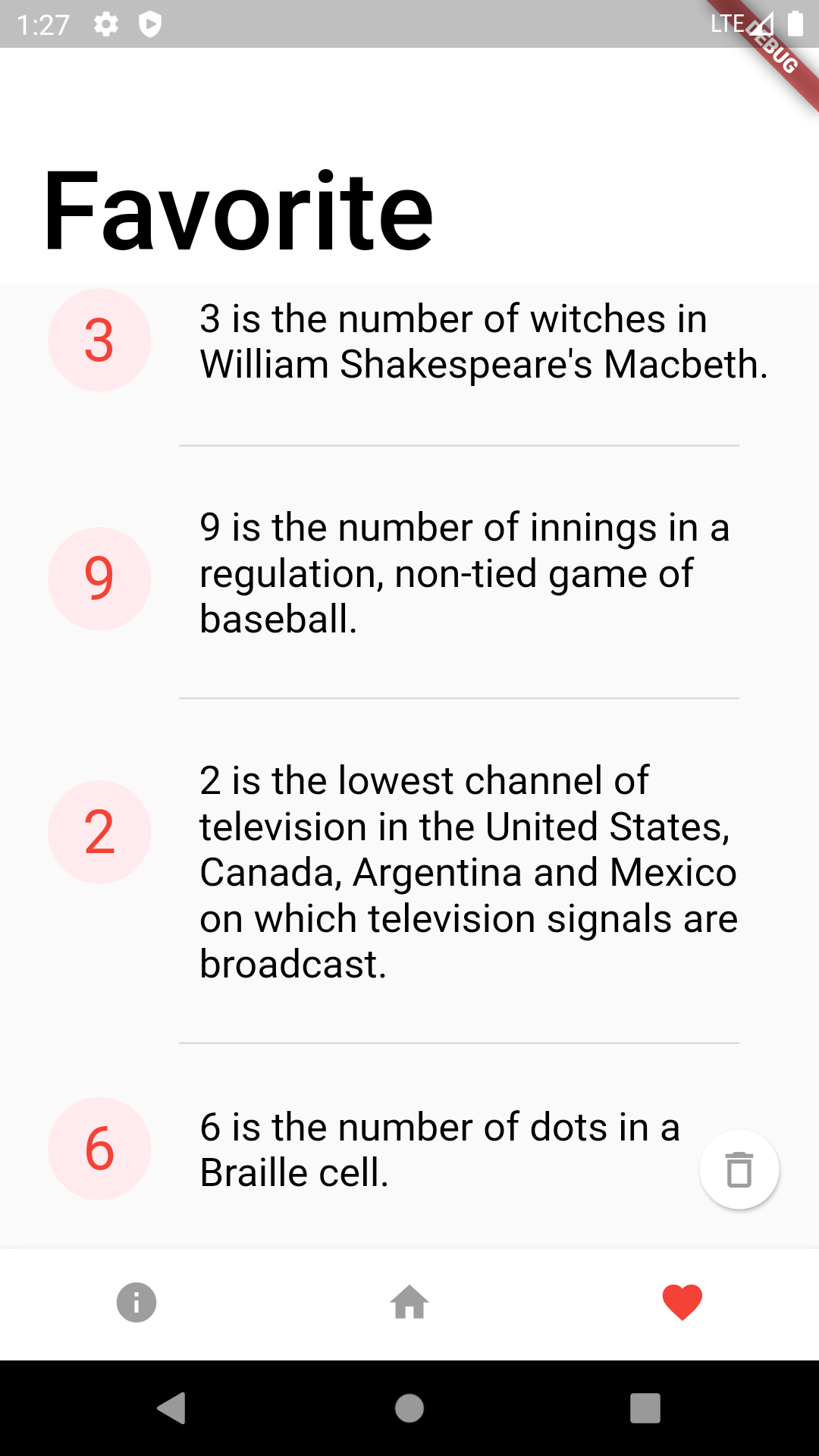The image size is (819, 1456).
Task: Select the fact about channel 2 television
Action: (409, 871)
